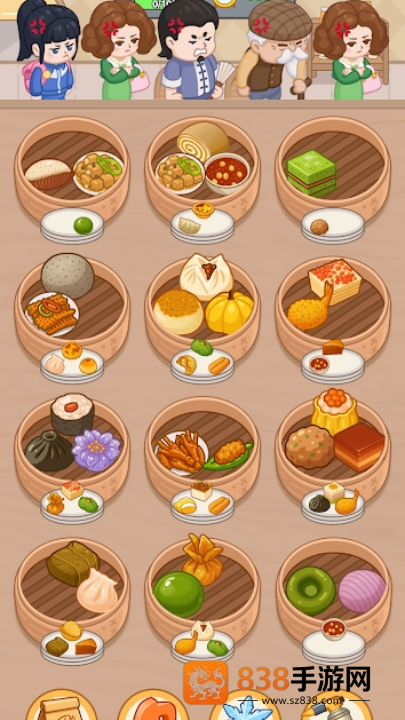Pick the swirl roll cake
This screenshot has height=720, width=405.
[x=203, y=140]
